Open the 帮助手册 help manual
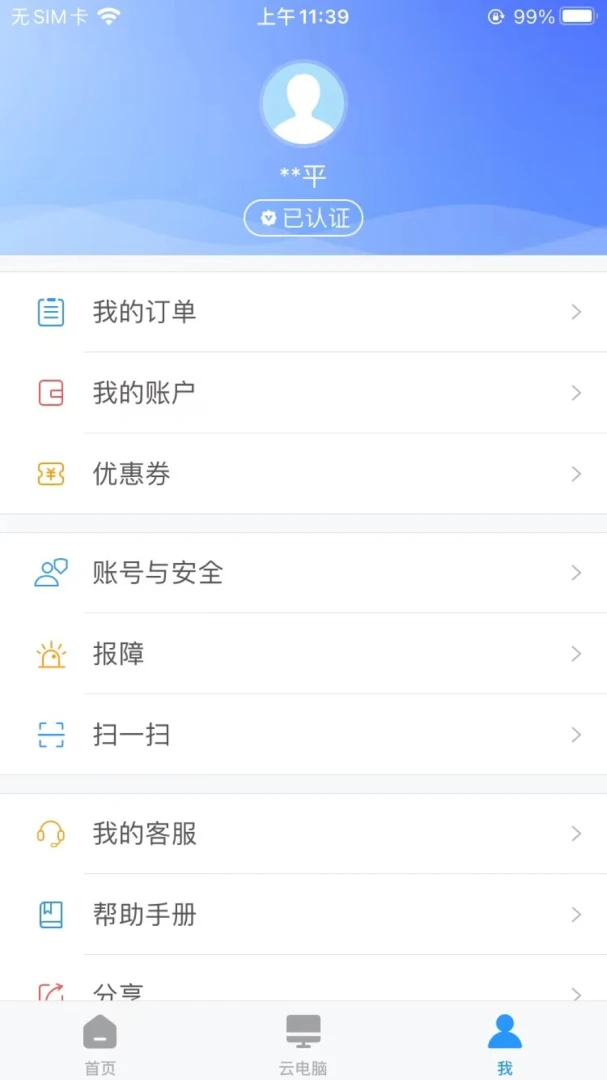Image resolution: width=607 pixels, height=1080 pixels. click(303, 915)
